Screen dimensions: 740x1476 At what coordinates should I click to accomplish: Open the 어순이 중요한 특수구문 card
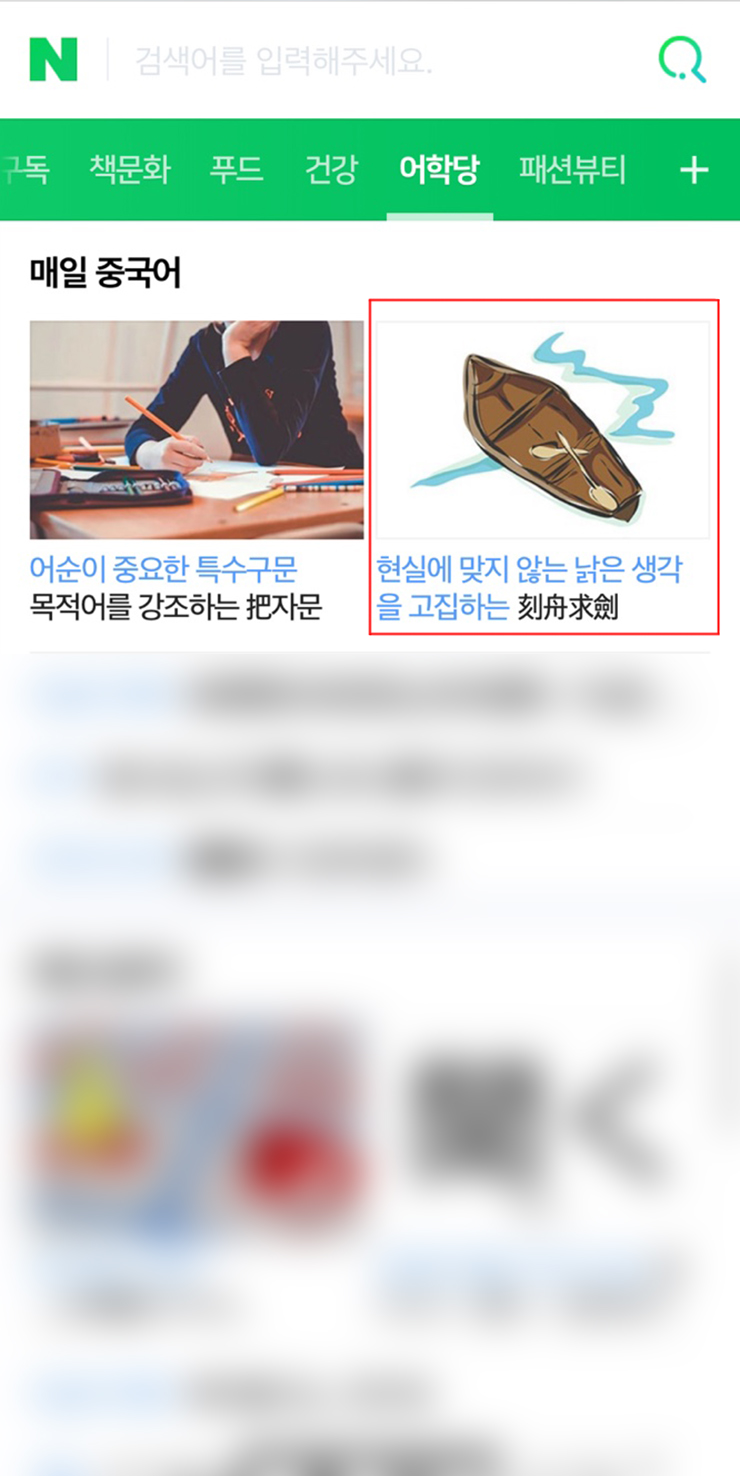click(x=196, y=470)
